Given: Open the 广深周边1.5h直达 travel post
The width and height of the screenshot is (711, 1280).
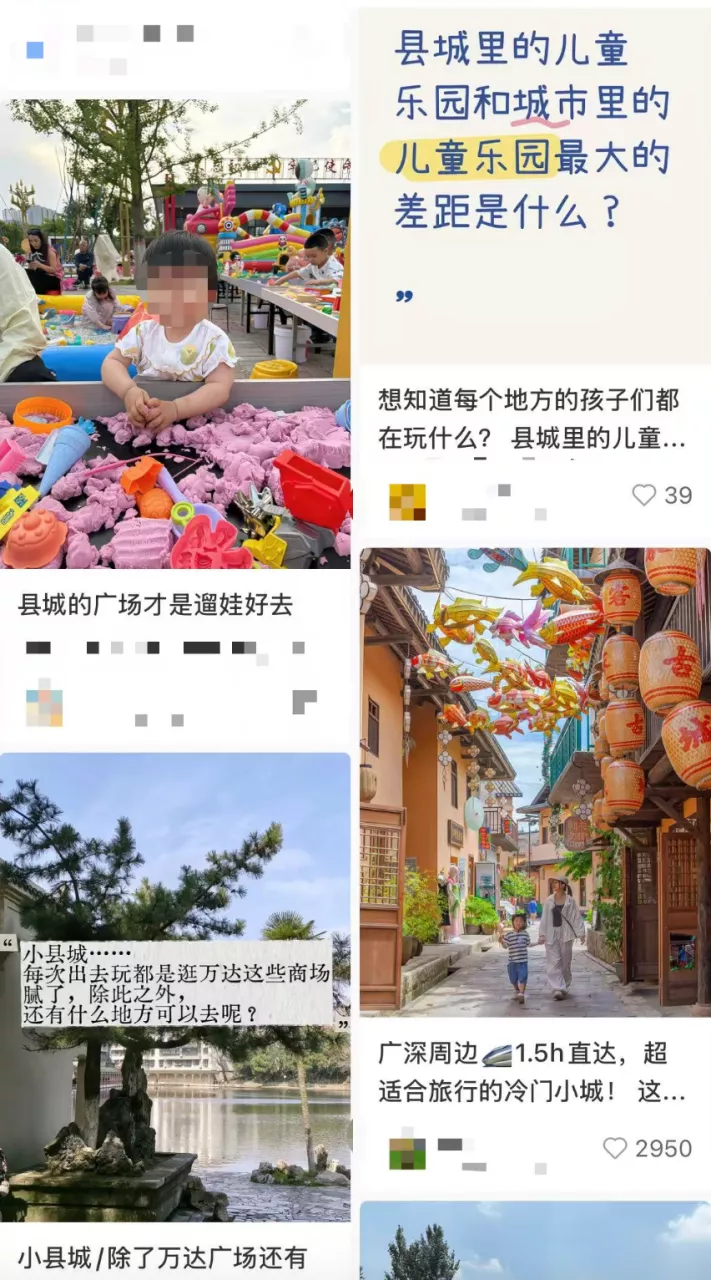Looking at the screenshot, I should [x=534, y=780].
